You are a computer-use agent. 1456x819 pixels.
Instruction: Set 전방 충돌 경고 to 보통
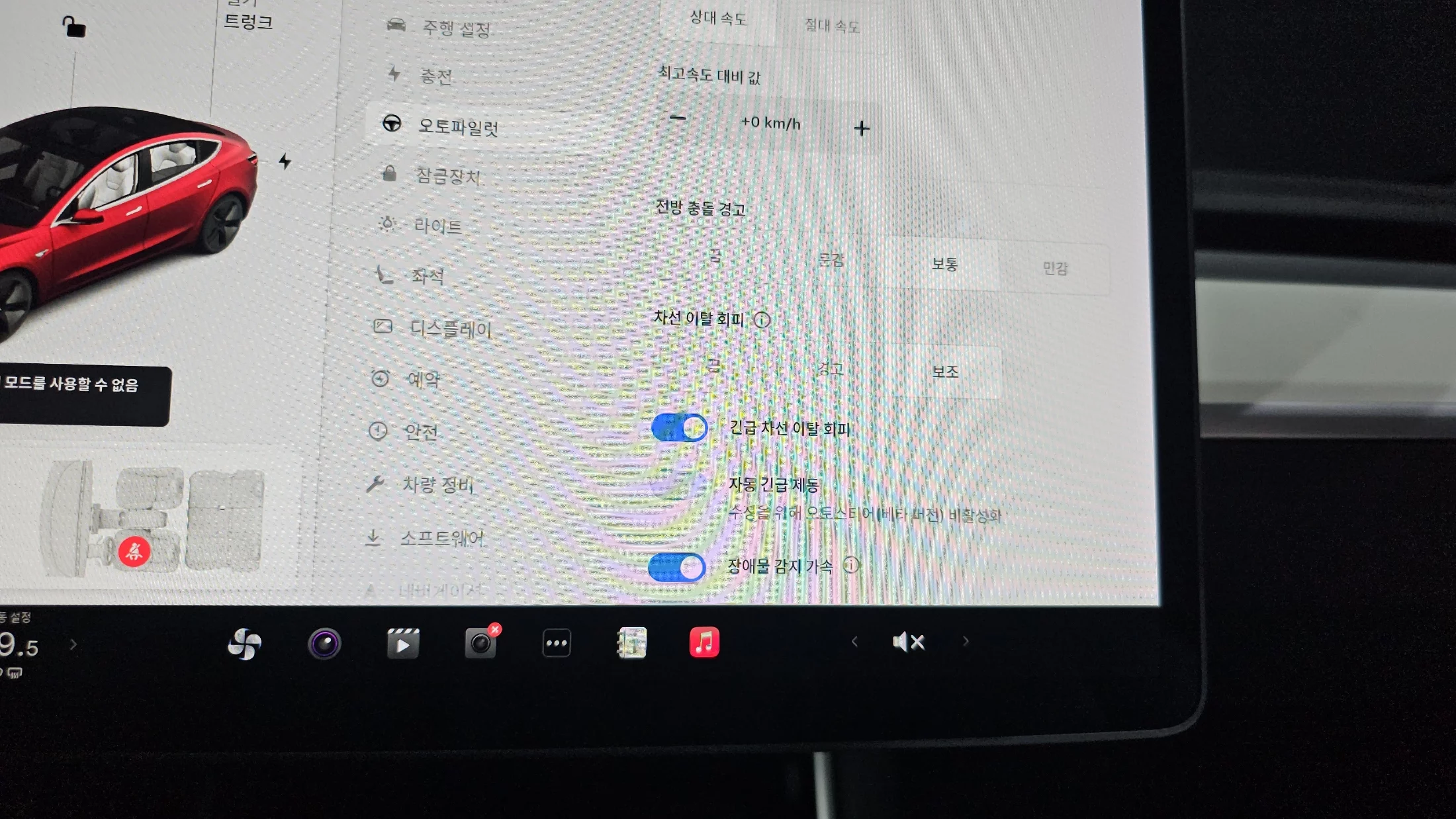pos(944,265)
